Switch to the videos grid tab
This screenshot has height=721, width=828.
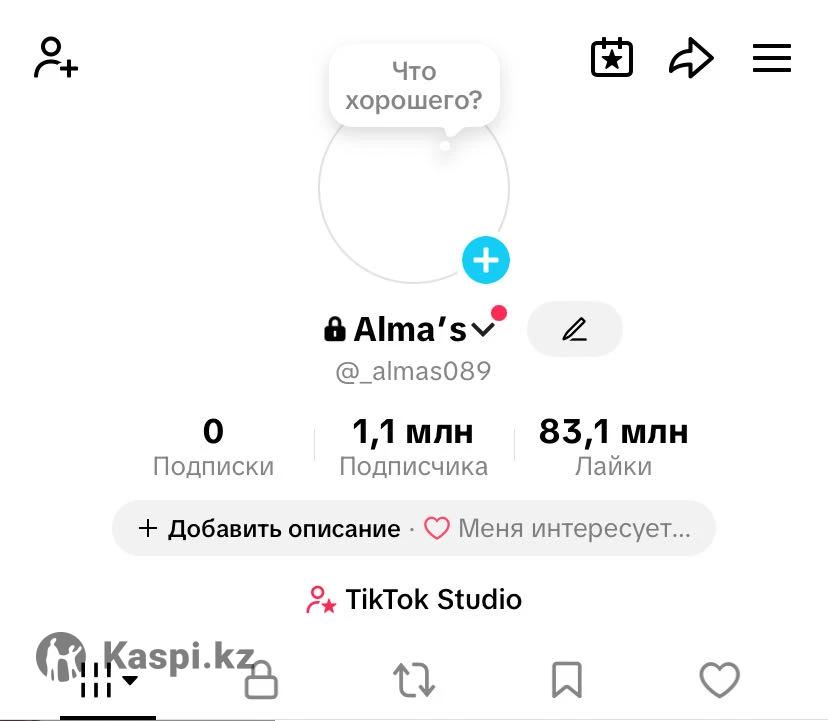coord(108,681)
